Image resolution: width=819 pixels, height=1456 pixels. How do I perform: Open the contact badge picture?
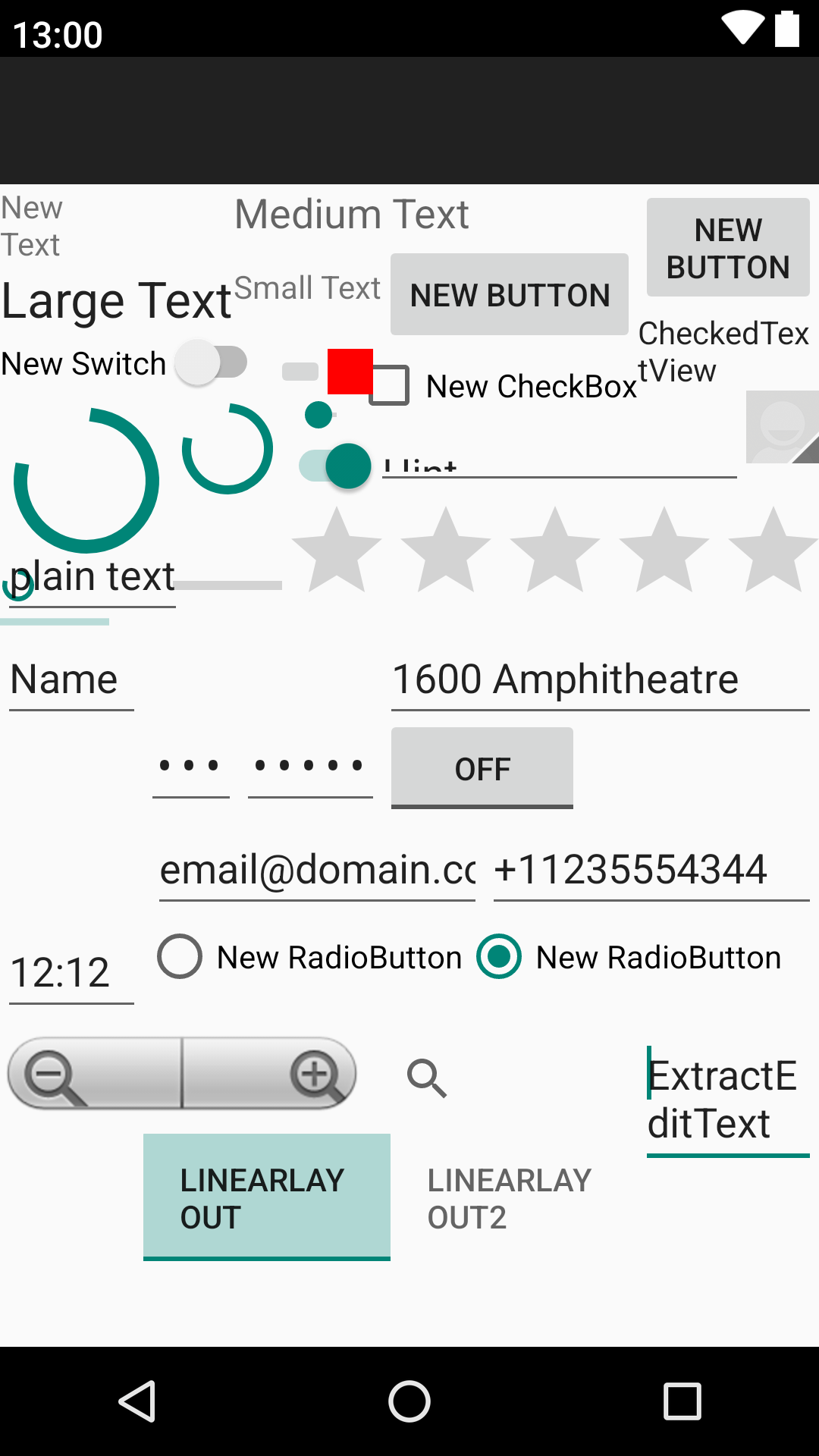point(782,427)
